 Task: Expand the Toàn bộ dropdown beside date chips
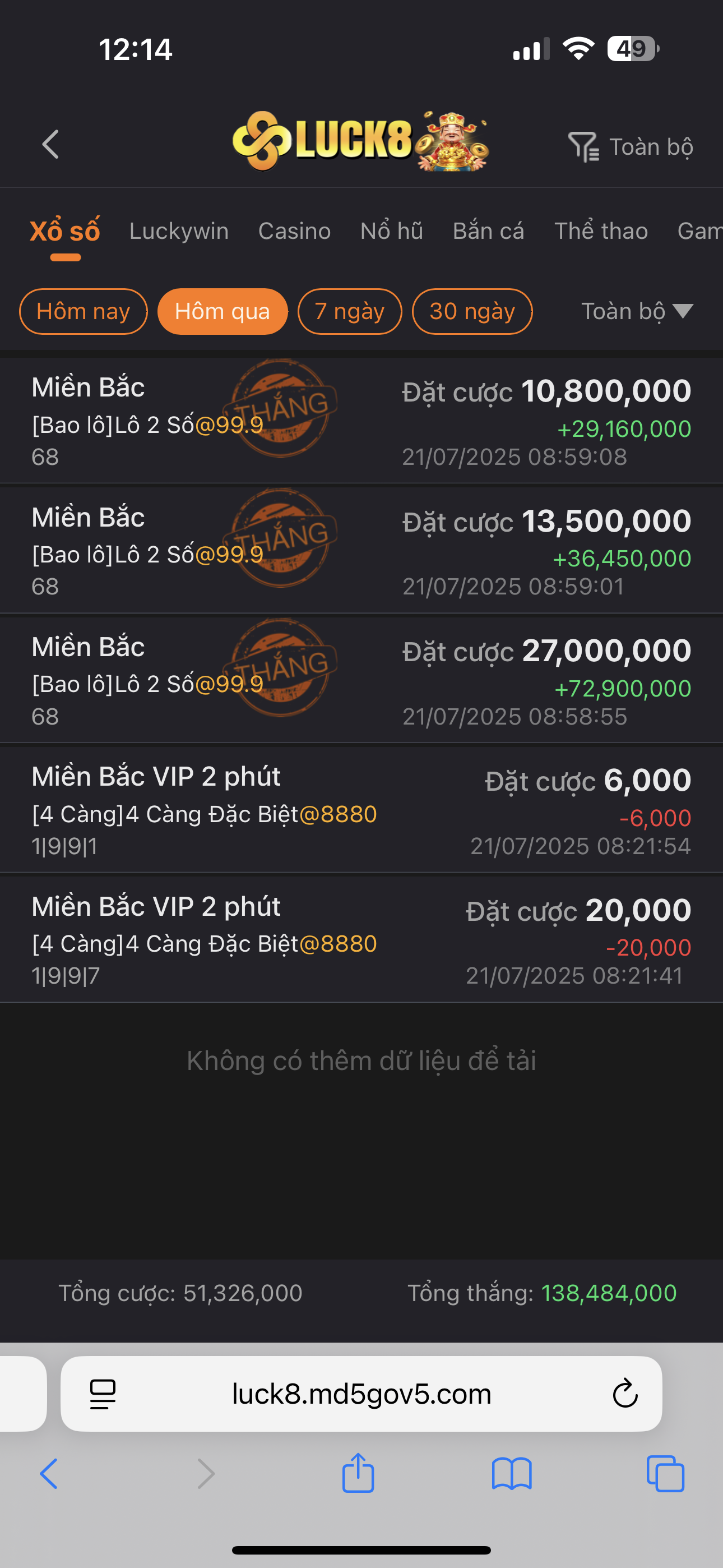pyautogui.click(x=637, y=312)
